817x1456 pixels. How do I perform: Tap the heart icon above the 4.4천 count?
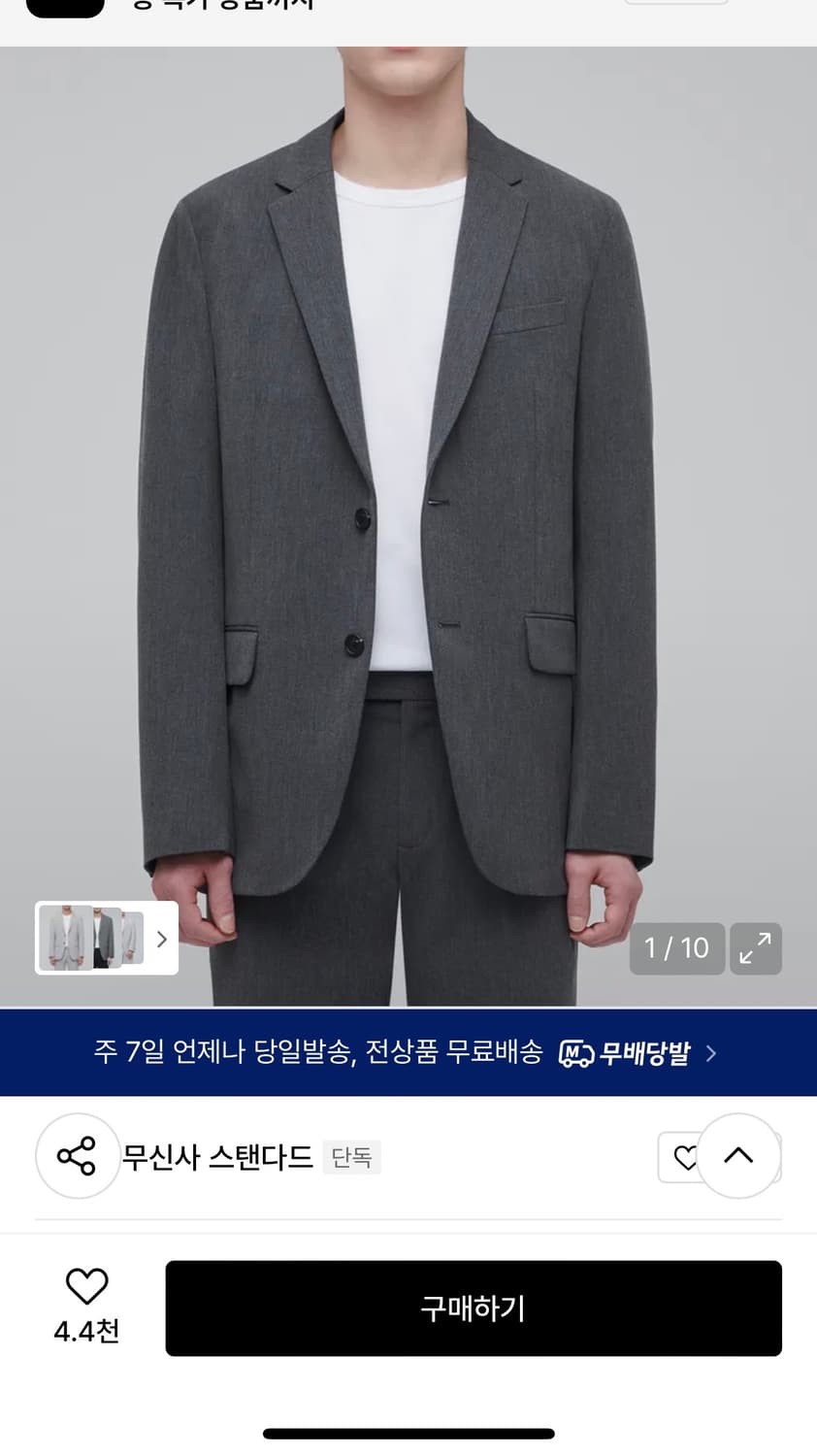pos(87,1286)
